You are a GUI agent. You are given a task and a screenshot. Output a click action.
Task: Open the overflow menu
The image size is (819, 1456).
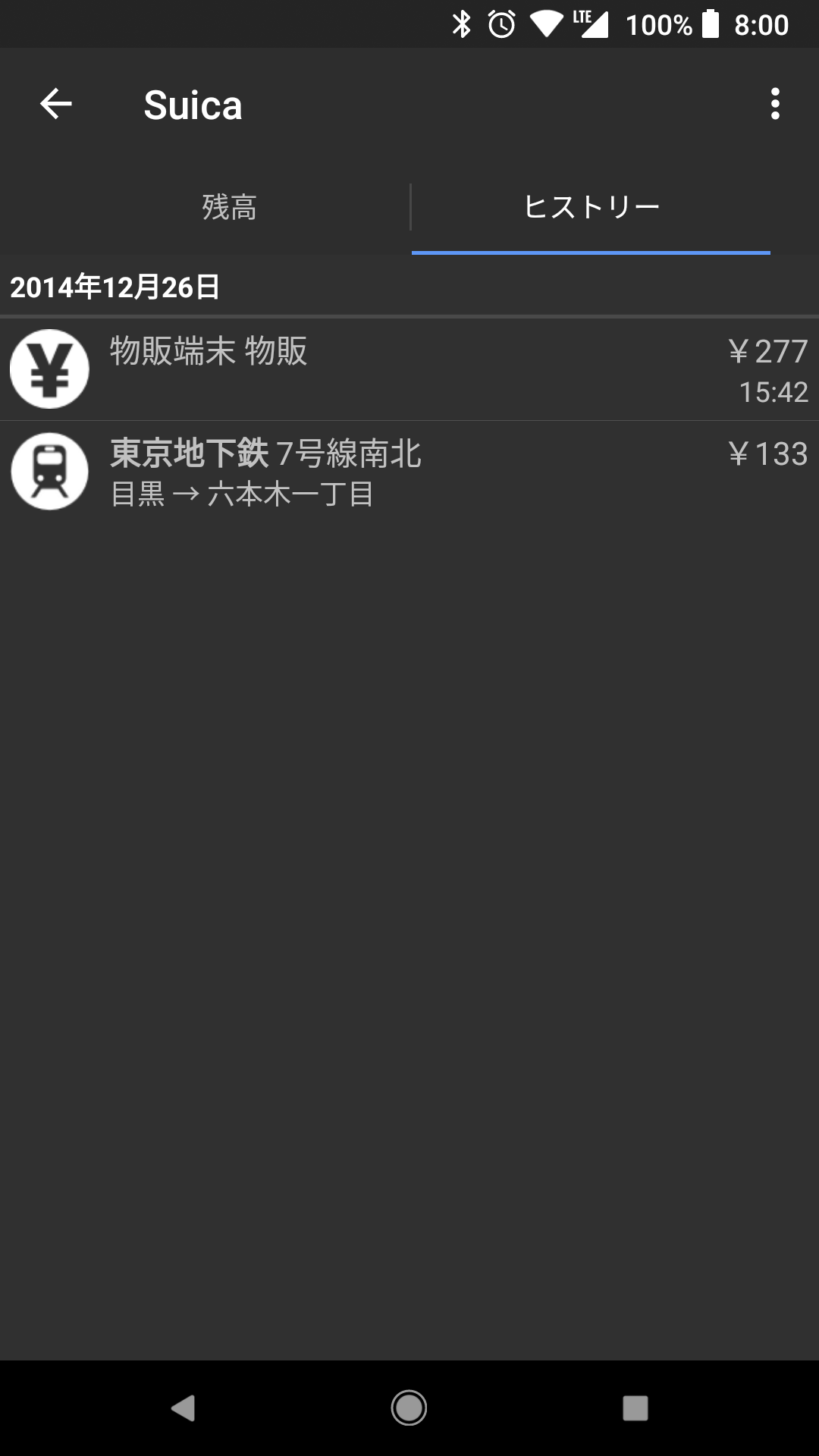coord(775,104)
